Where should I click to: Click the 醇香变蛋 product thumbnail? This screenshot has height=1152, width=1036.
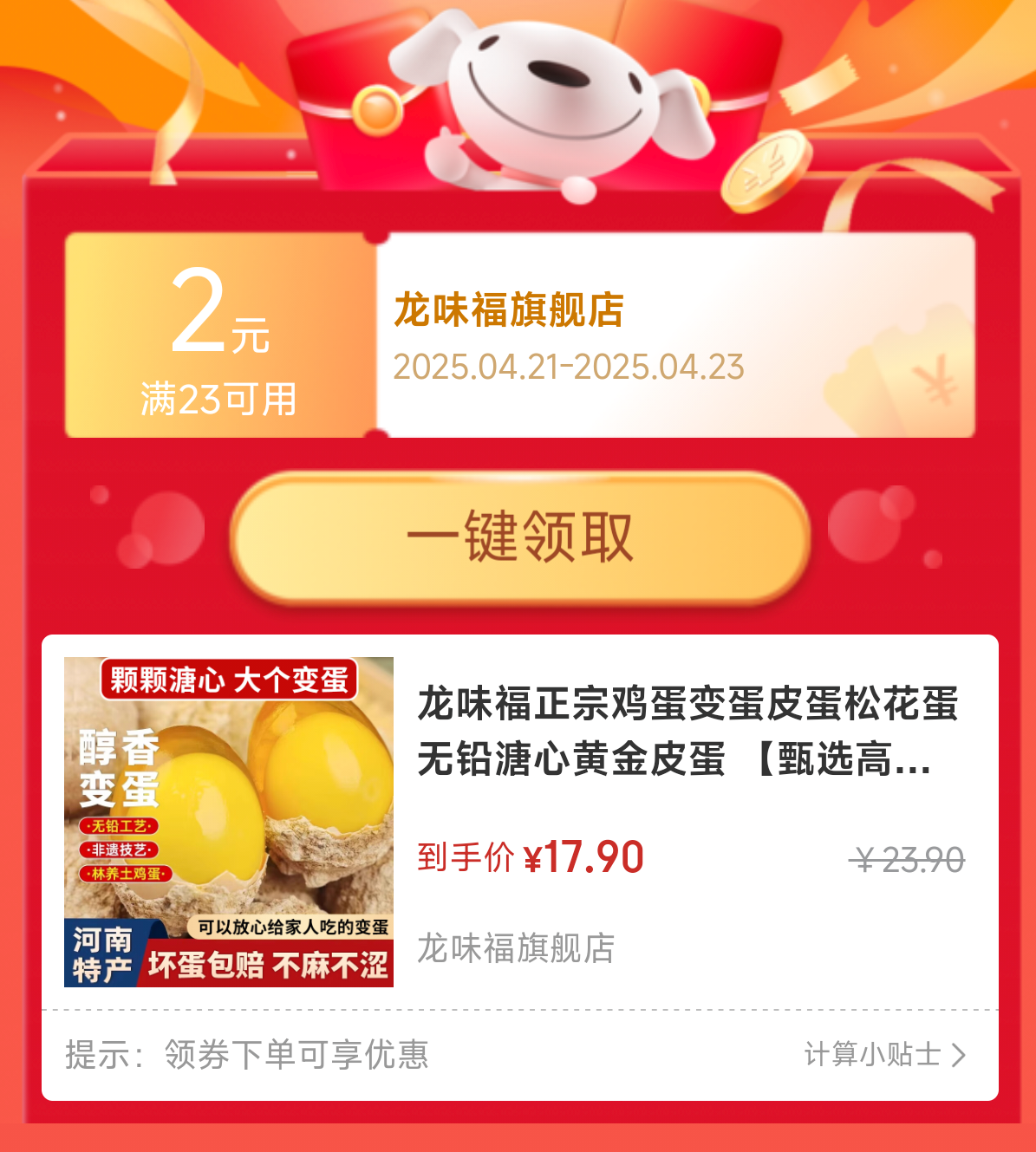[229, 822]
